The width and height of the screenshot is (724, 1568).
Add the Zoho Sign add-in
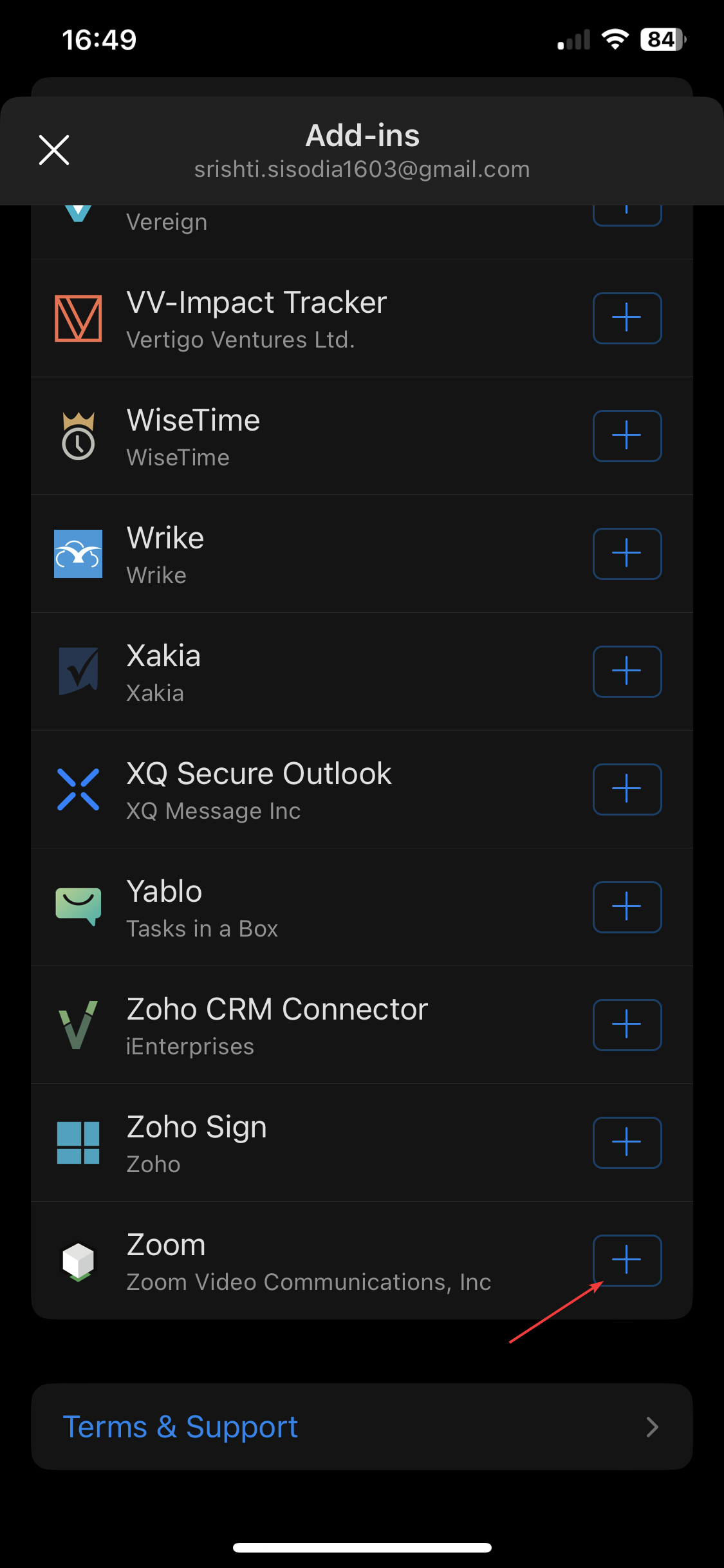(626, 1143)
